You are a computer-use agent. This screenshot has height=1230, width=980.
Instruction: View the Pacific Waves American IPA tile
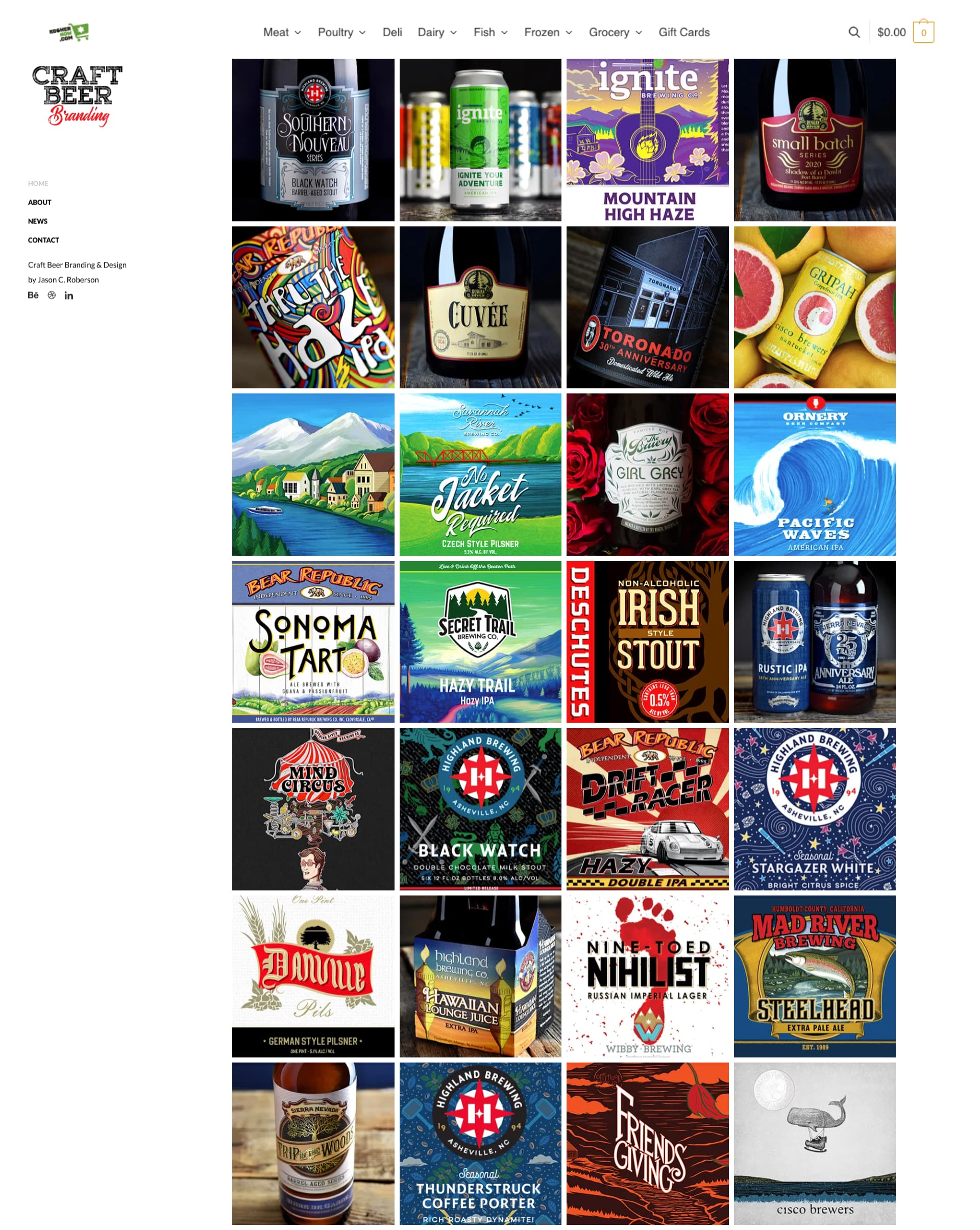(x=814, y=474)
